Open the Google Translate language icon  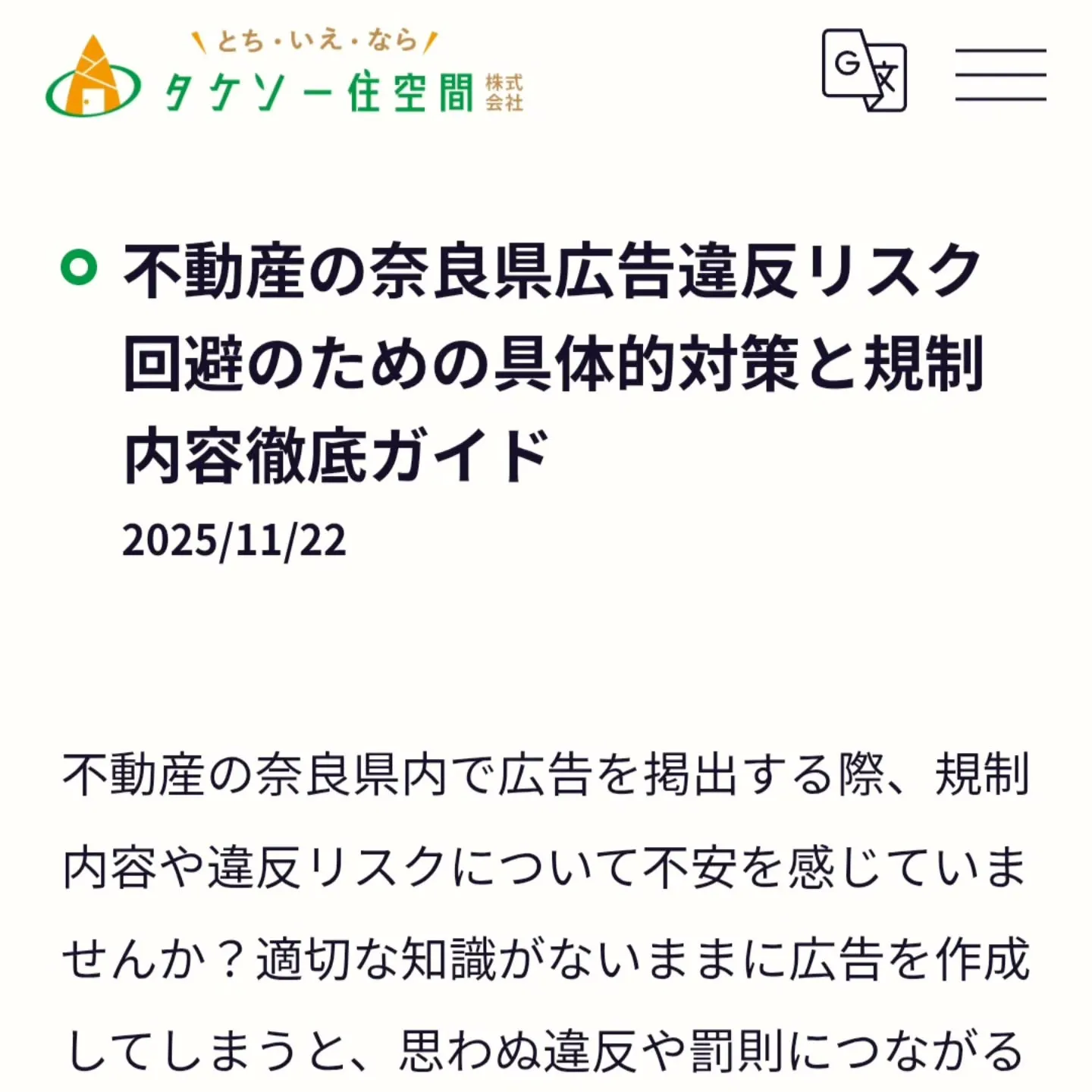864,71
